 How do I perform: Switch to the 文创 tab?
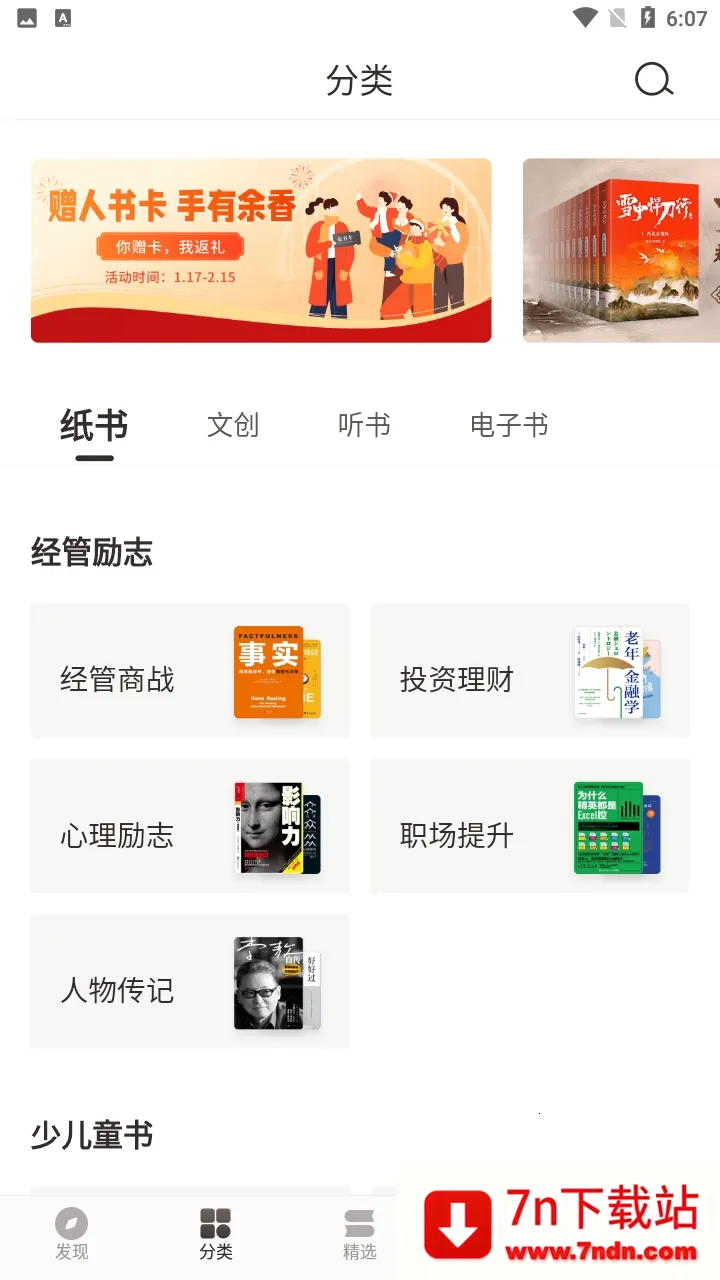click(233, 426)
